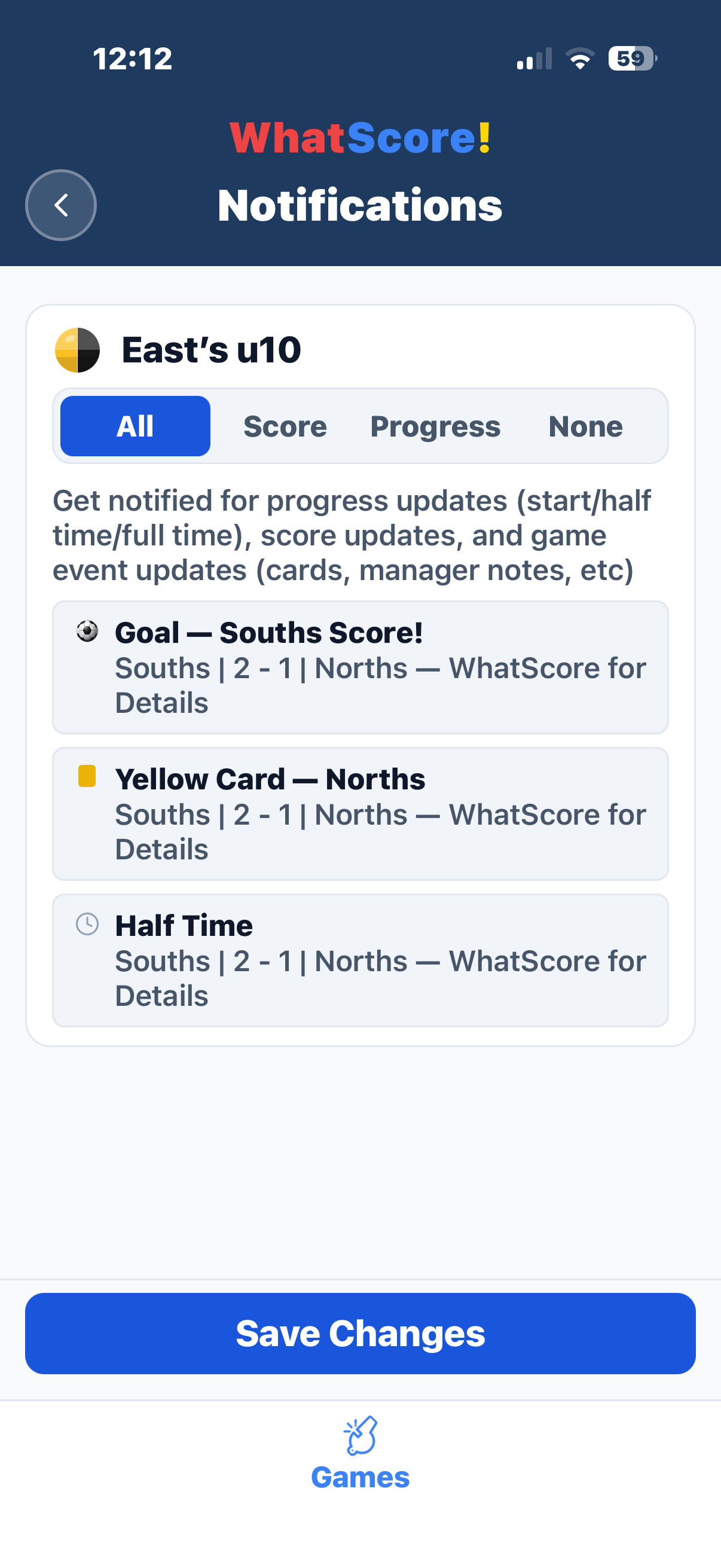Viewport: 721px width, 1568px height.
Task: Switch to the Games tab
Action: pyautogui.click(x=360, y=1462)
